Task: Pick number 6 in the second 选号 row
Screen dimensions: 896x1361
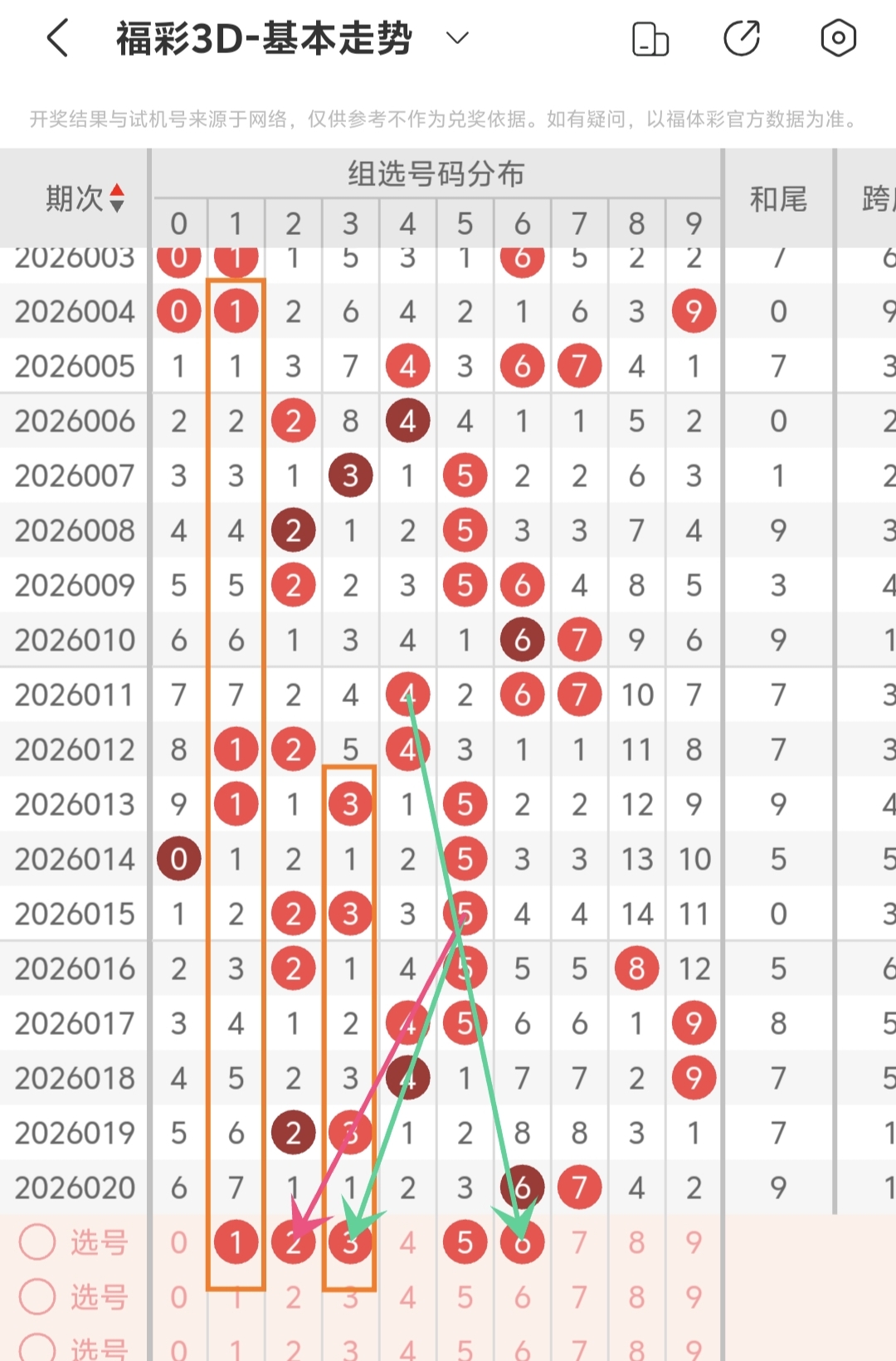Action: click(x=522, y=1297)
